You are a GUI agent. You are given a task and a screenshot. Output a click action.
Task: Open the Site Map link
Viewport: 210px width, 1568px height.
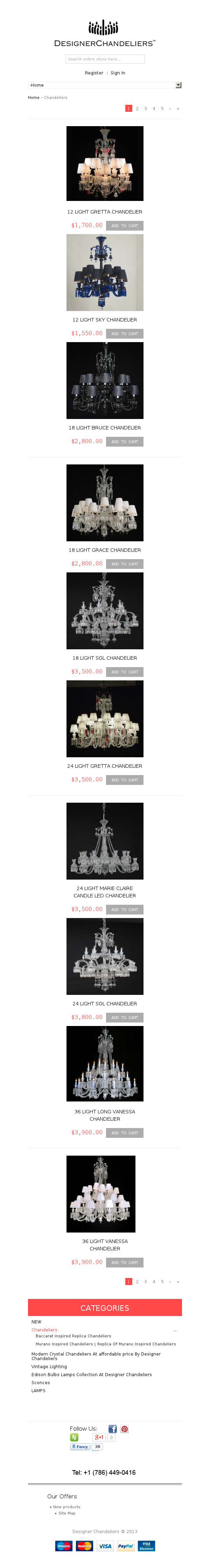(x=66, y=1512)
